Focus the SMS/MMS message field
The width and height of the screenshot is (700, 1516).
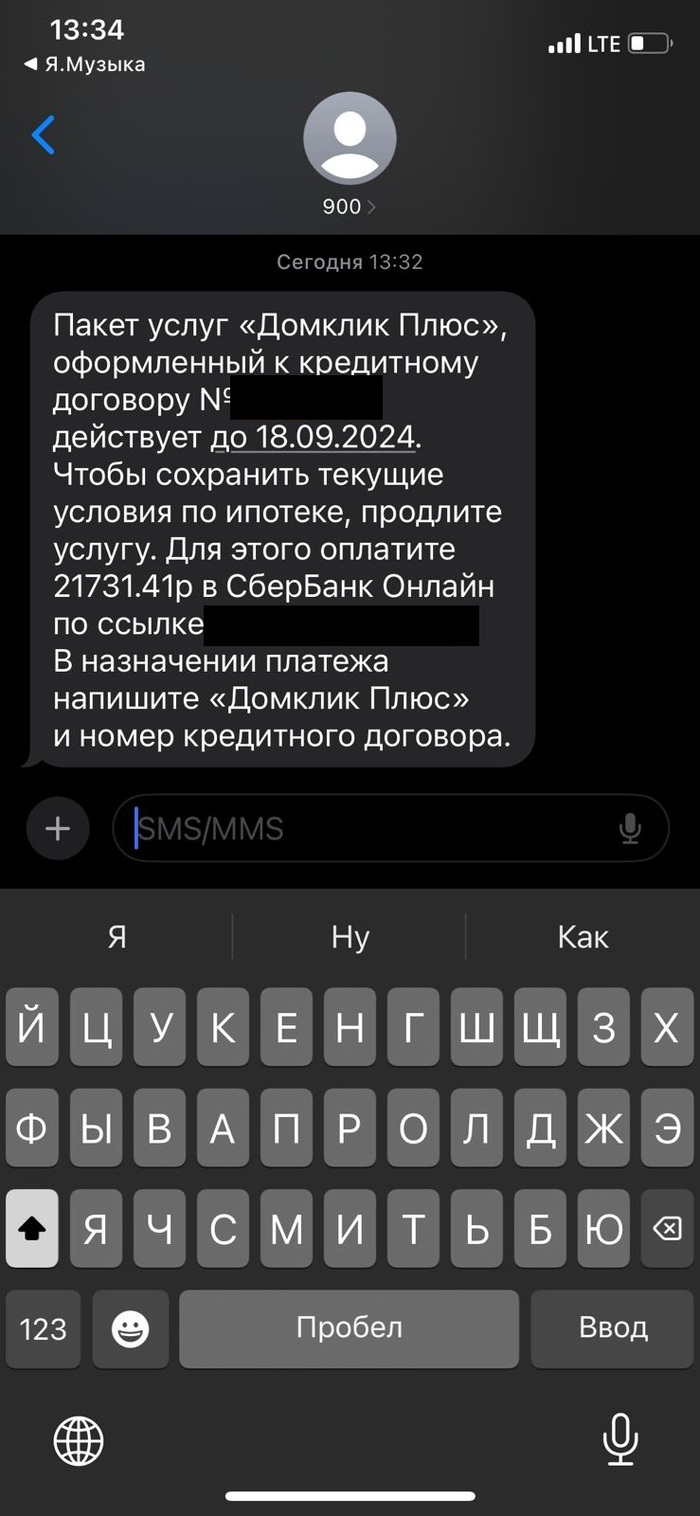pyautogui.click(x=370, y=828)
